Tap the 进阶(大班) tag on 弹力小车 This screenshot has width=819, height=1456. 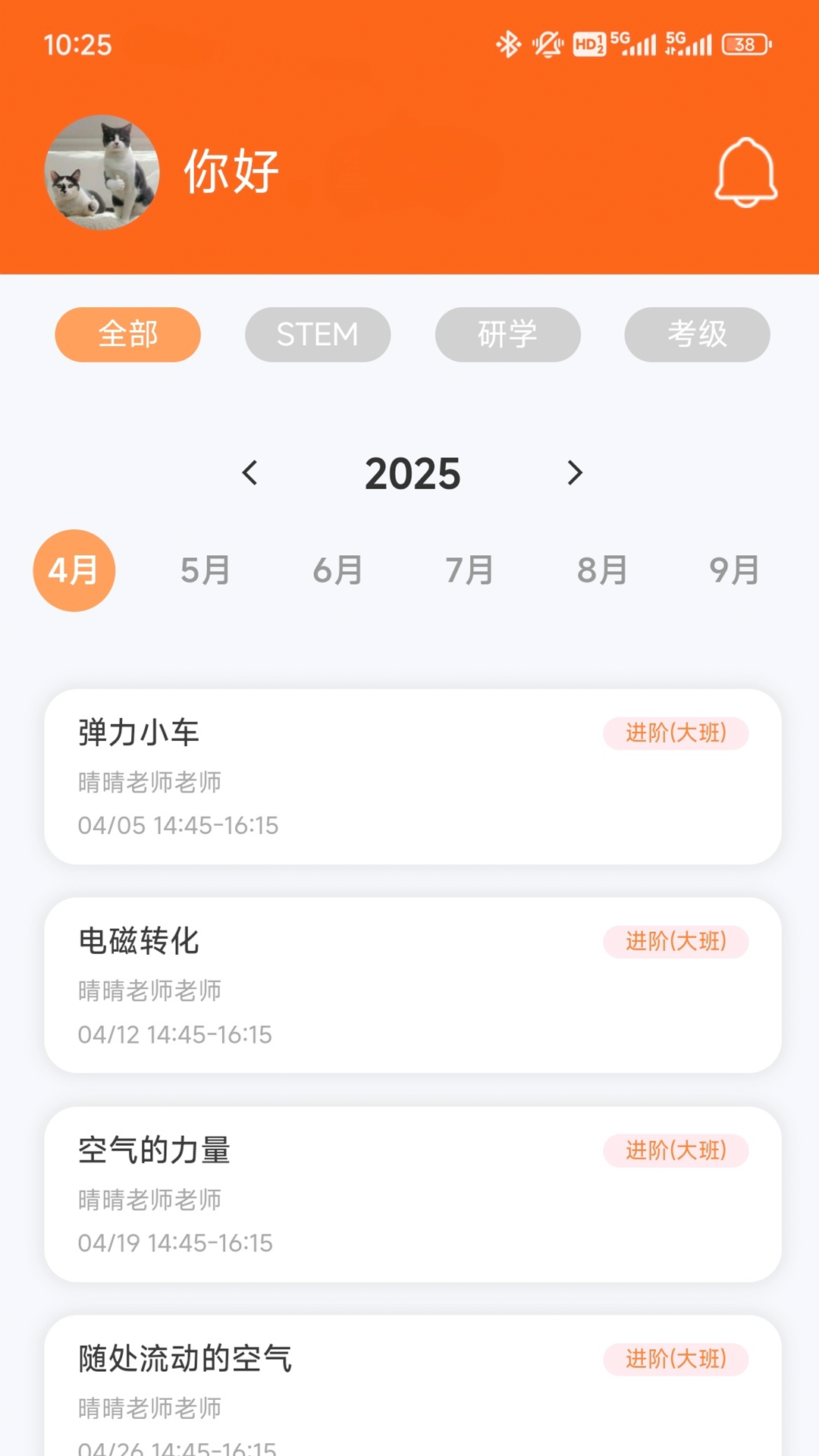[676, 734]
